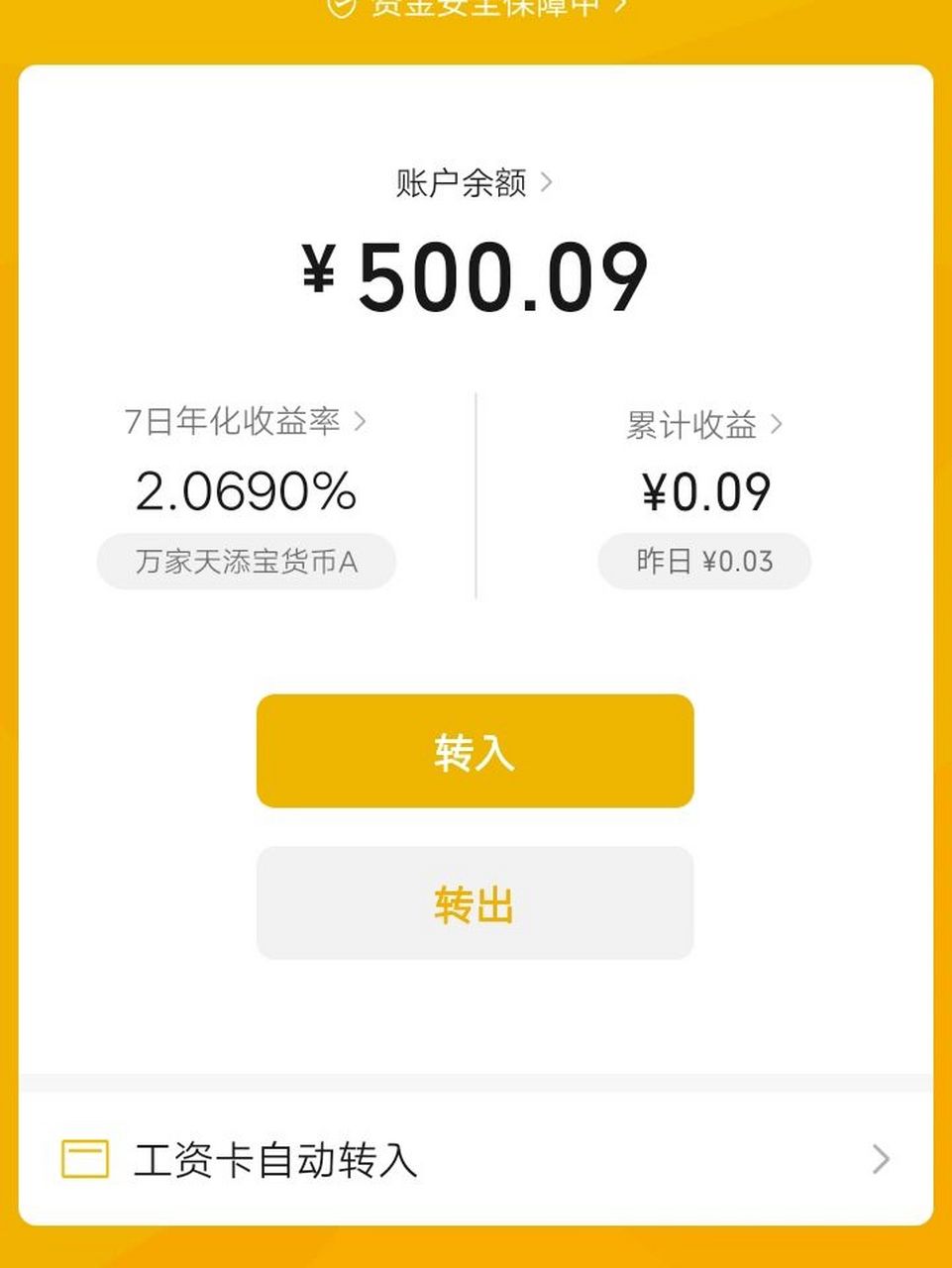Viewport: 952px width, 1268px height.
Task: Expand 累计收益 cumulative earnings details
Action: pyautogui.click(x=779, y=425)
